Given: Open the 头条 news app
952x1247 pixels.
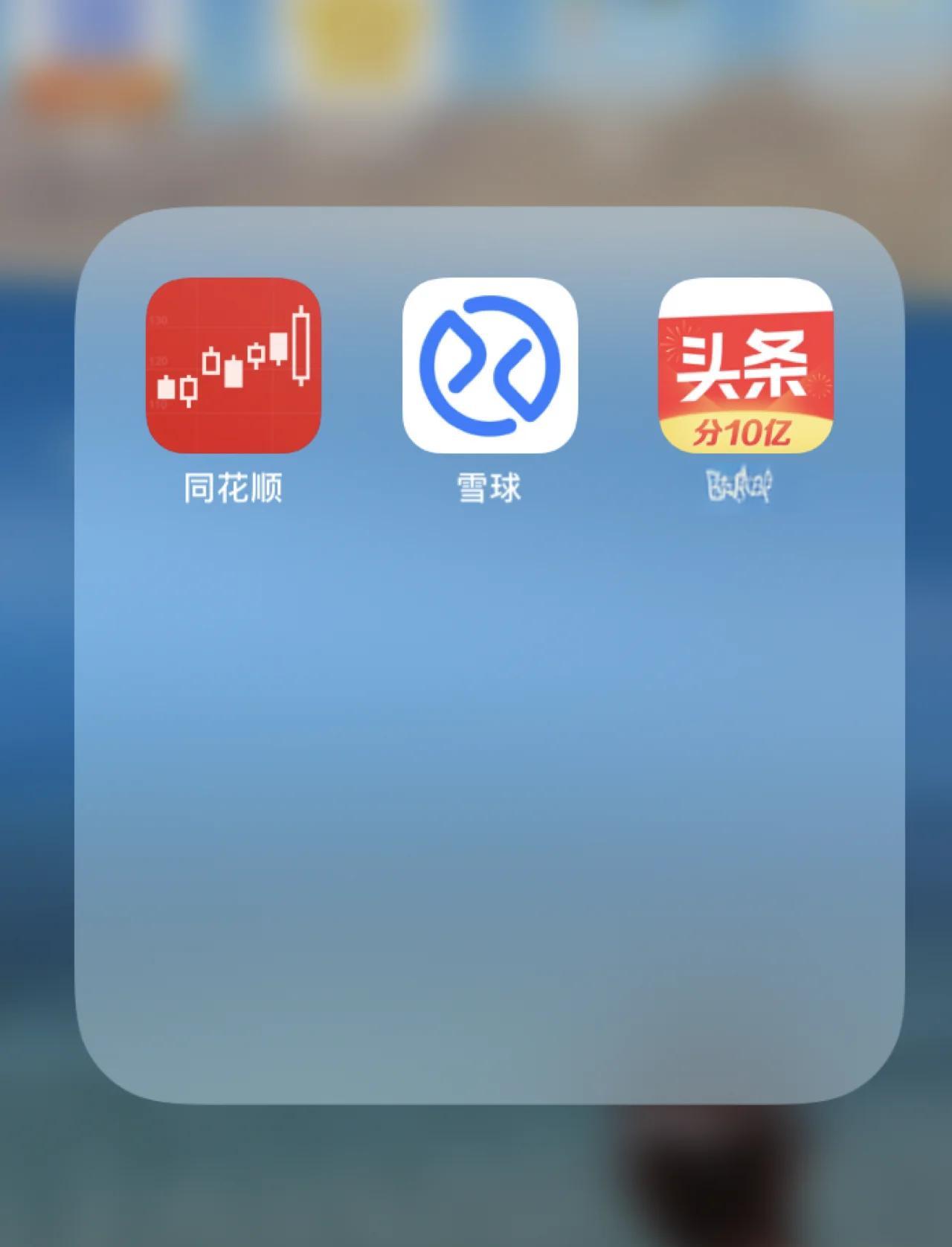Looking at the screenshot, I should (746, 365).
